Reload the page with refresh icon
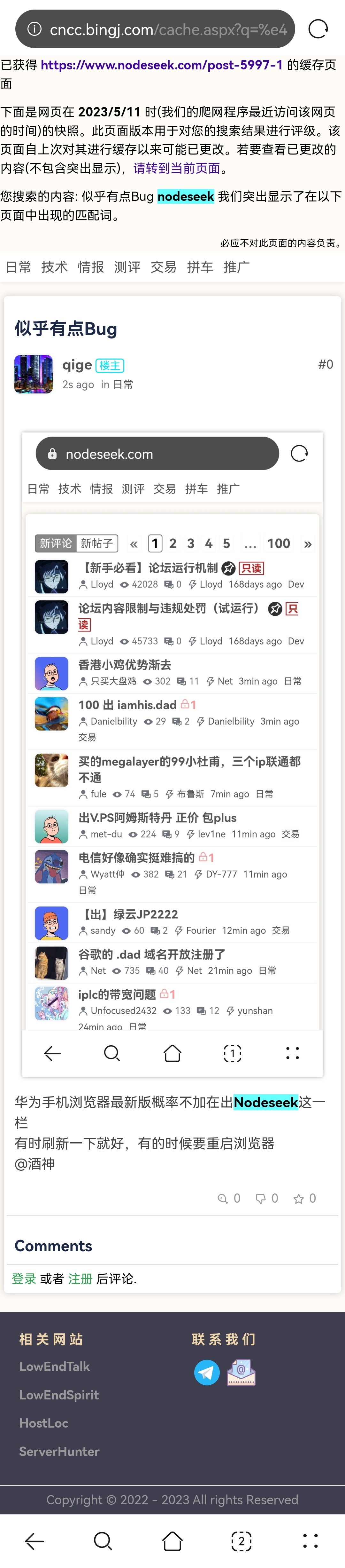The width and height of the screenshot is (345, 1568). [318, 28]
